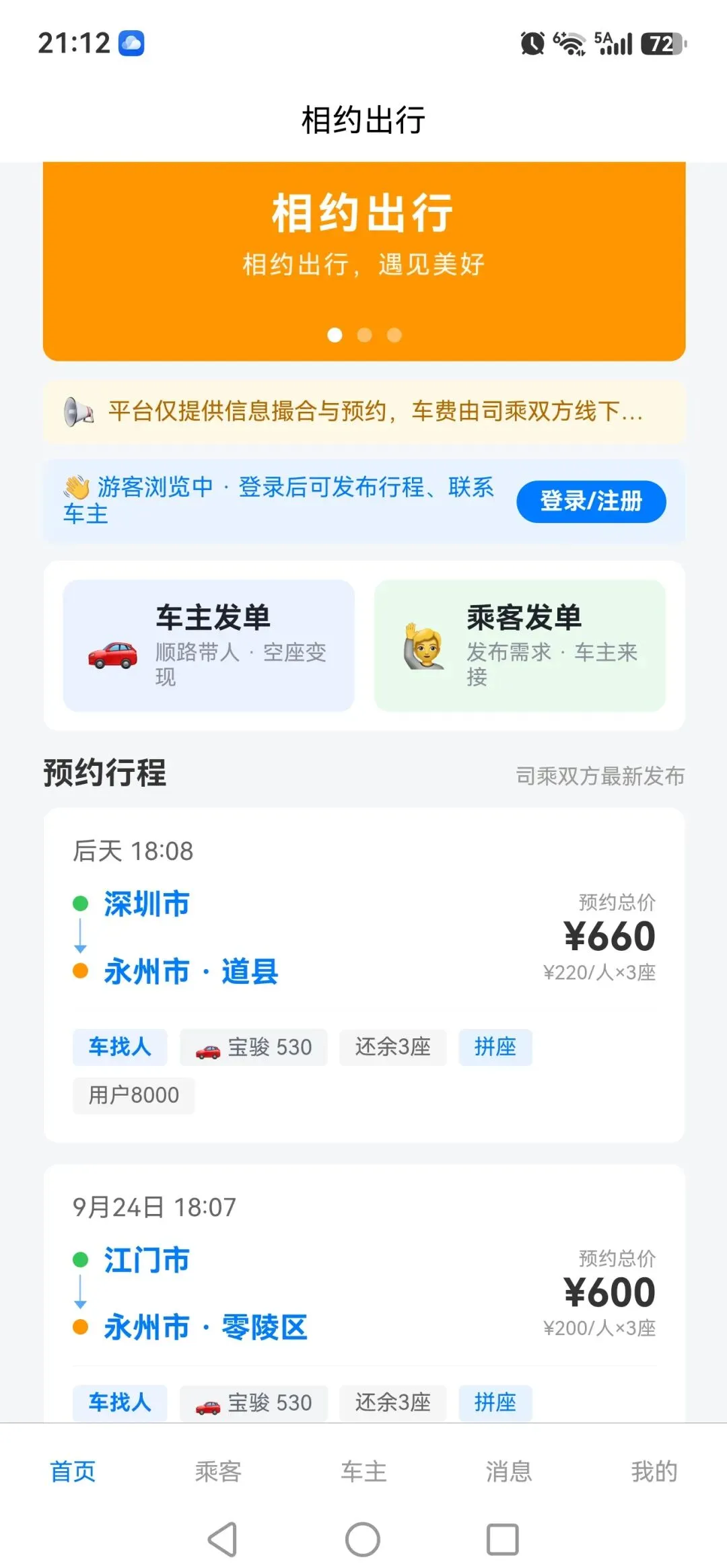Open the trip from 深圳市 to 永州市·道县
Screen dimensions: 727x1568
pos(364,974)
